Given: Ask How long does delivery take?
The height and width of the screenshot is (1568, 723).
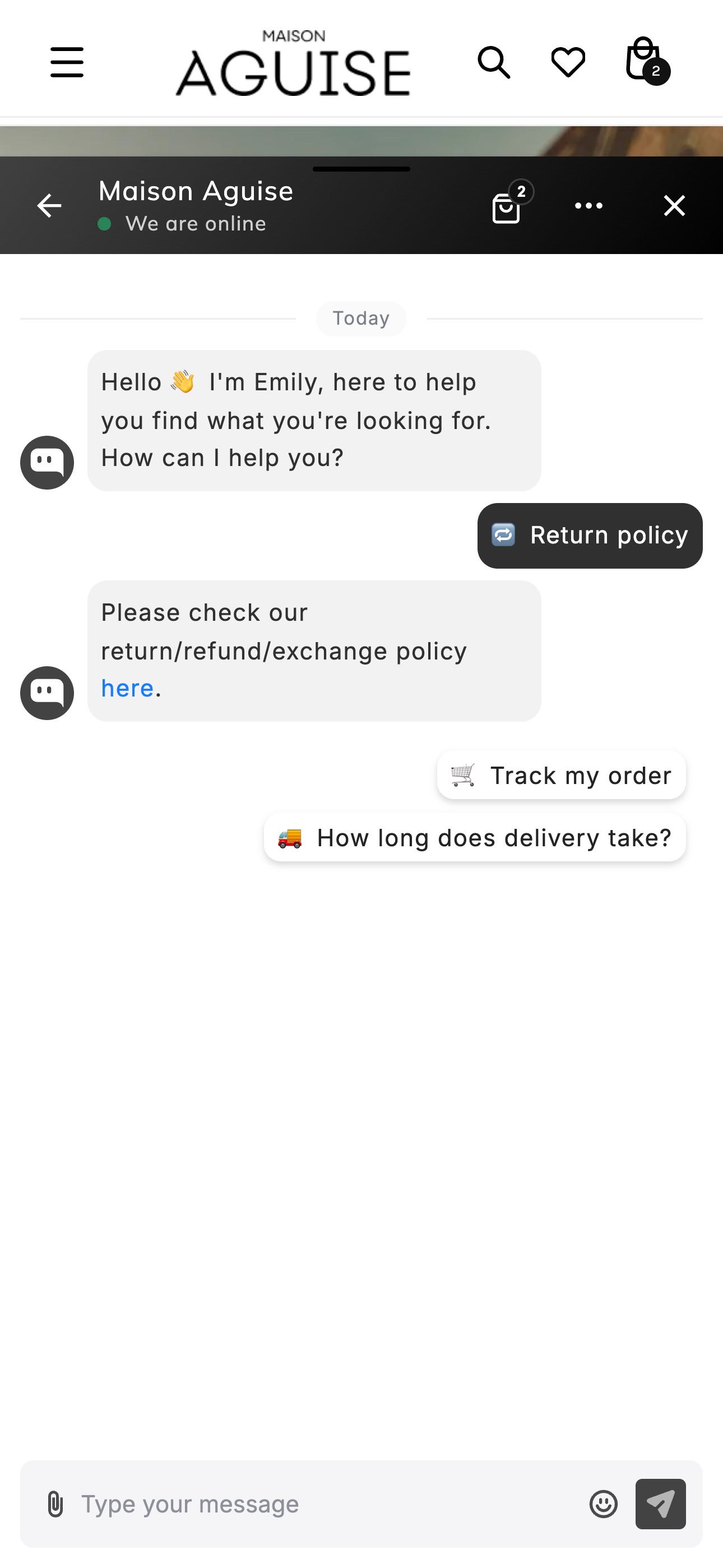Looking at the screenshot, I should (x=475, y=838).
